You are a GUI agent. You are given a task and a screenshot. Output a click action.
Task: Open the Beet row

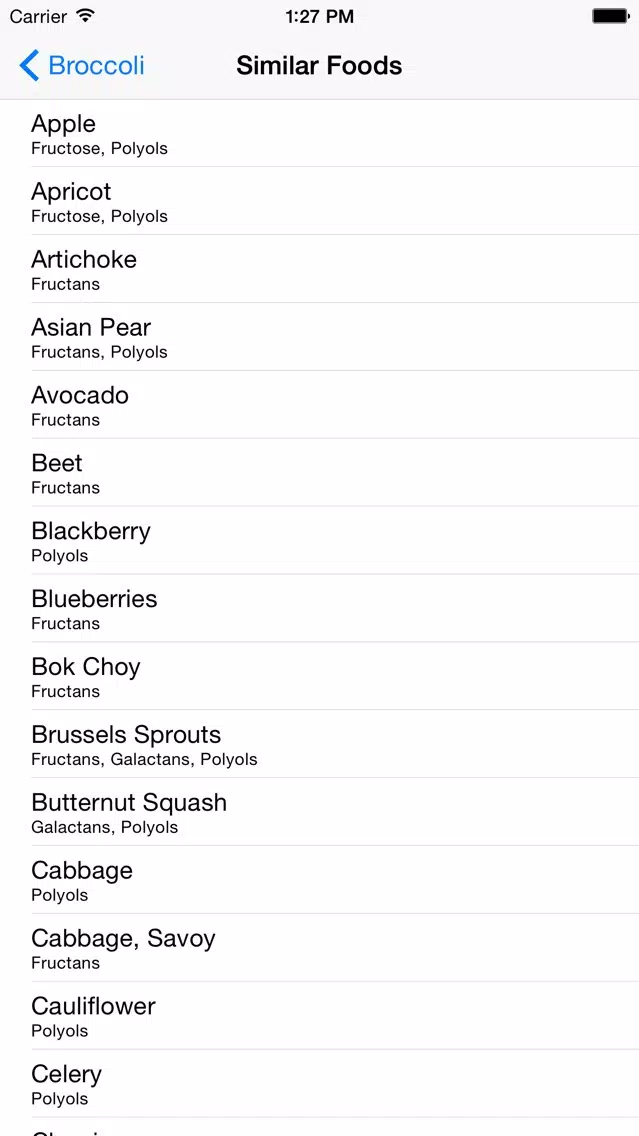coord(320,472)
